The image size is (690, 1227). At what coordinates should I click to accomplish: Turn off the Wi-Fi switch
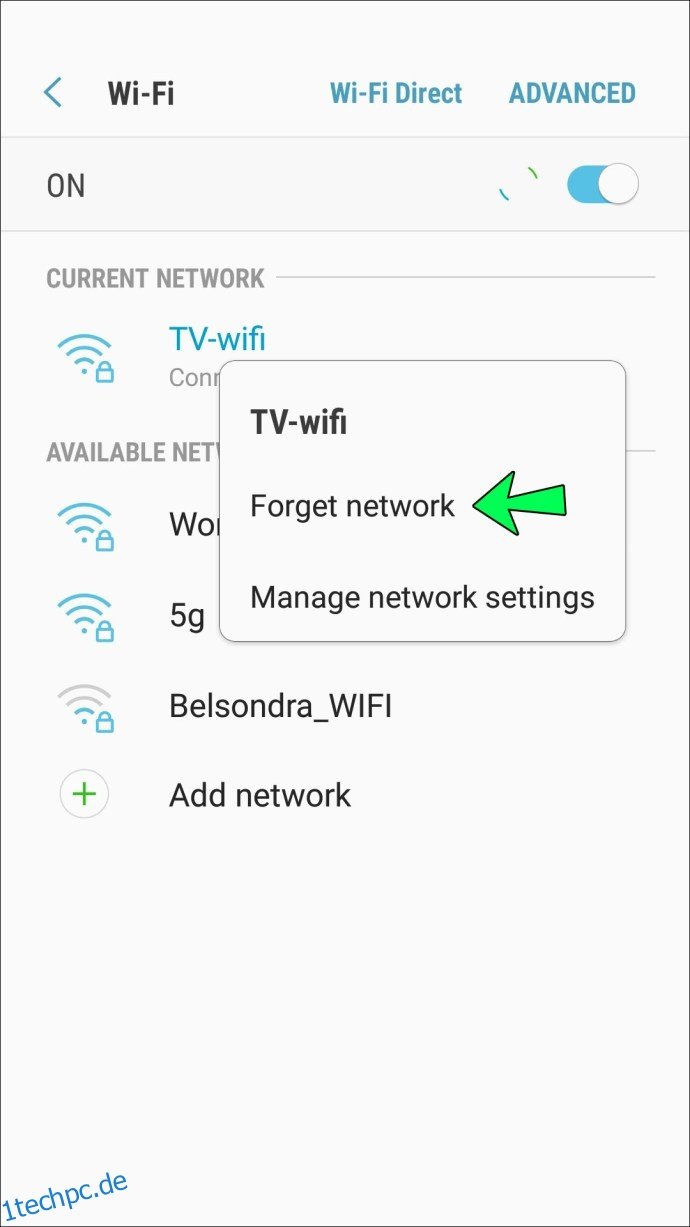(602, 185)
